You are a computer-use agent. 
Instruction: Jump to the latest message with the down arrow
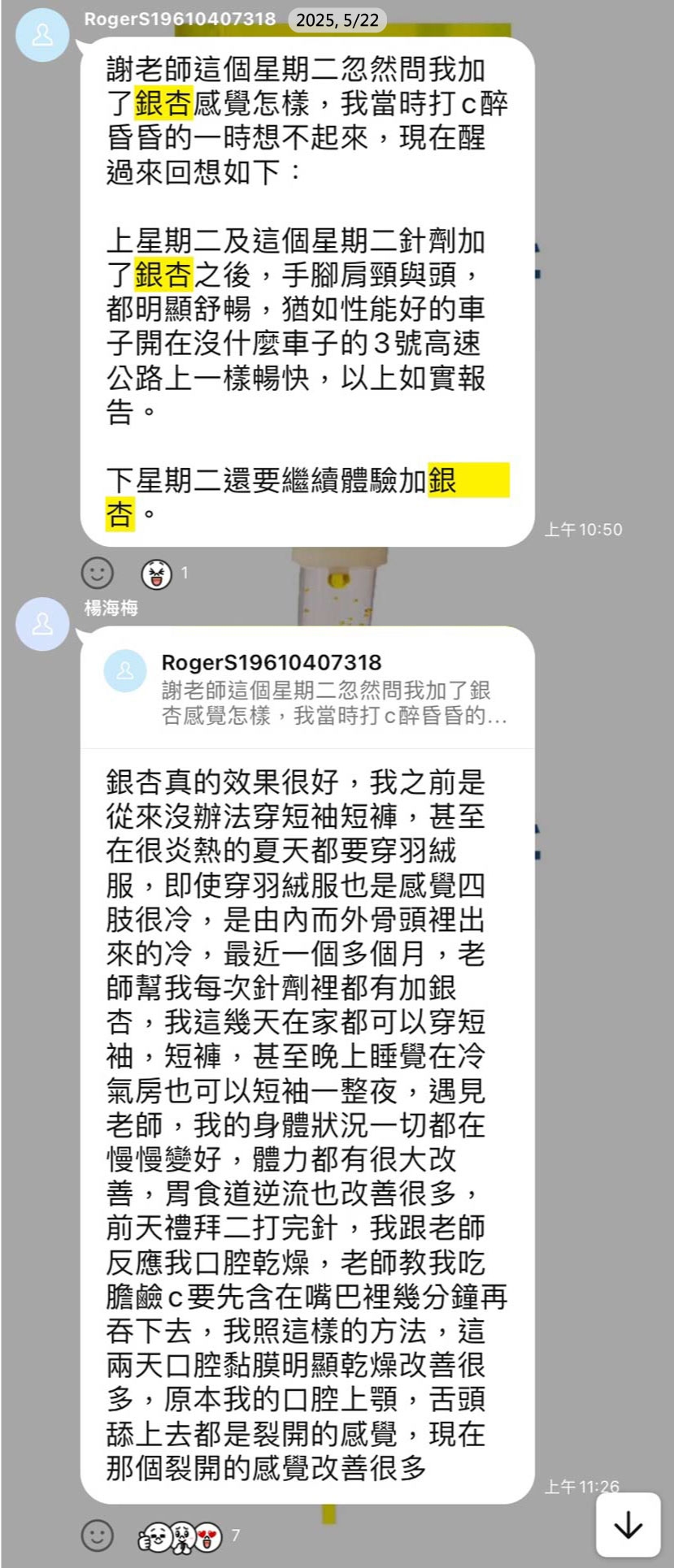(628, 1525)
